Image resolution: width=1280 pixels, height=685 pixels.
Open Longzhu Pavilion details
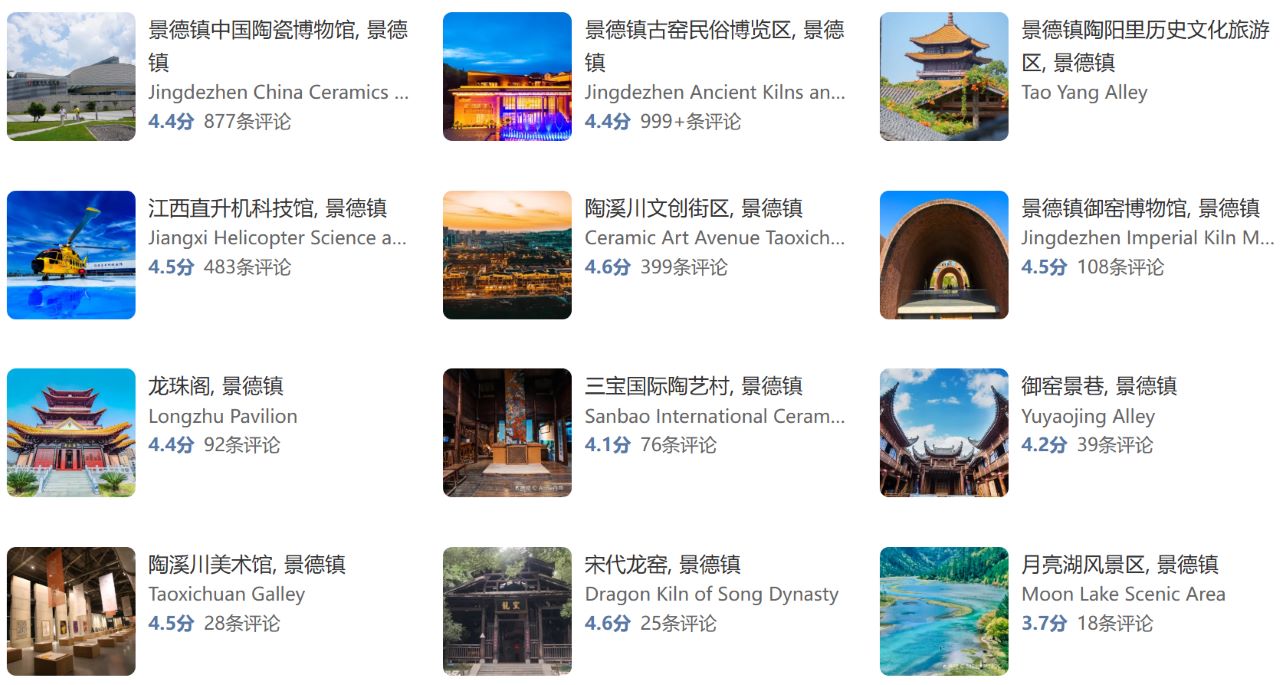216,386
